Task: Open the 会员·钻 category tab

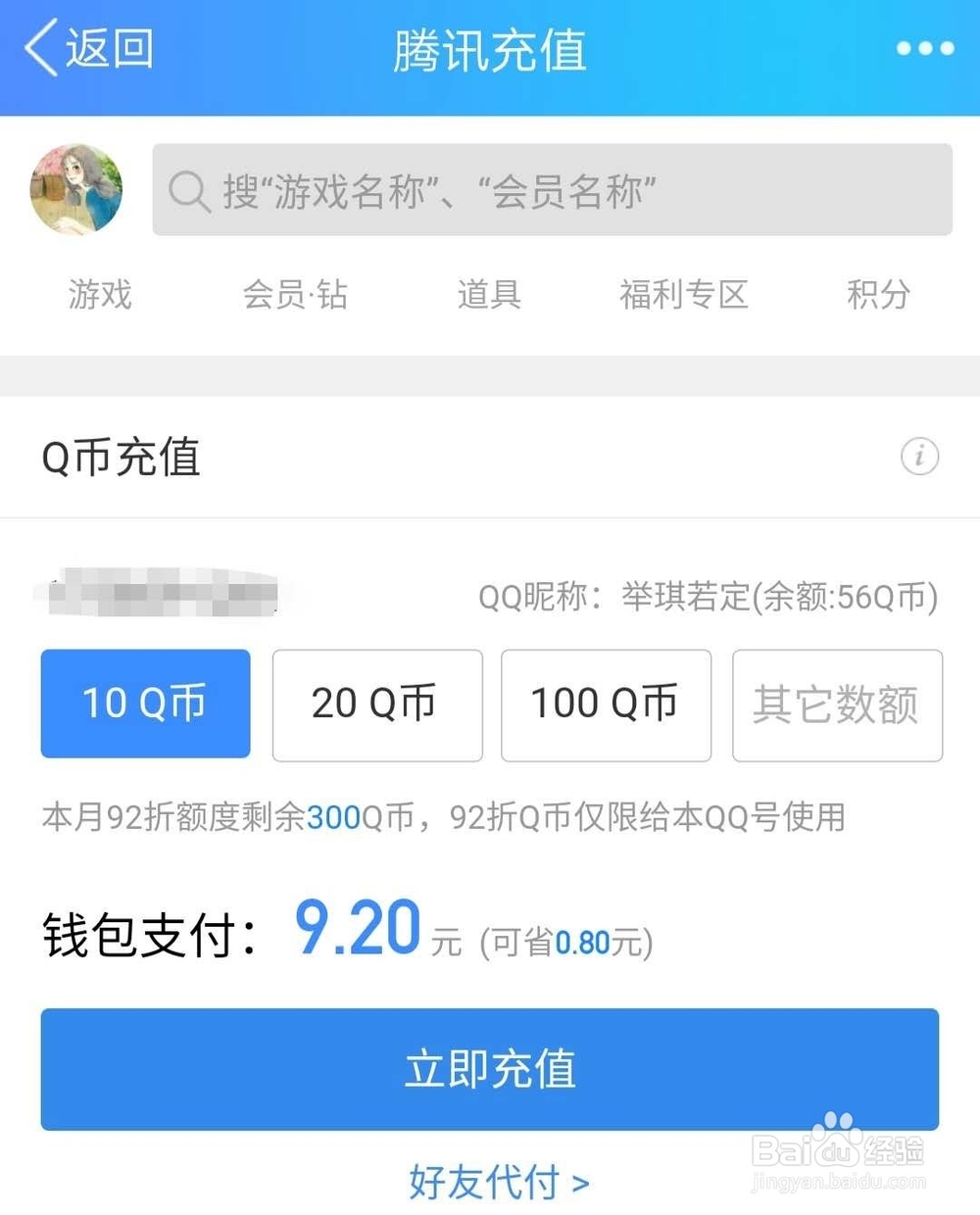Action: (x=295, y=296)
